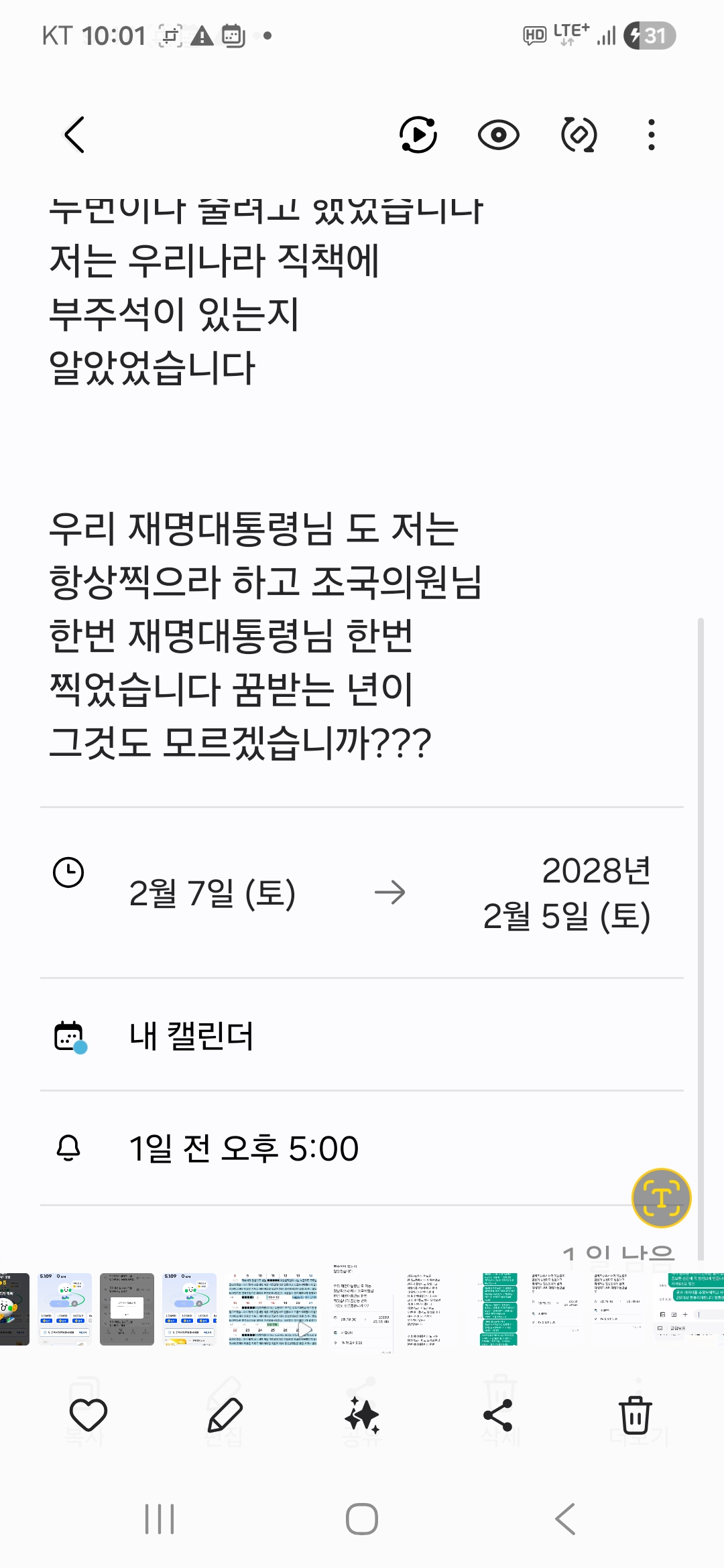
Task: Mark this image as favorite
Action: click(88, 1415)
